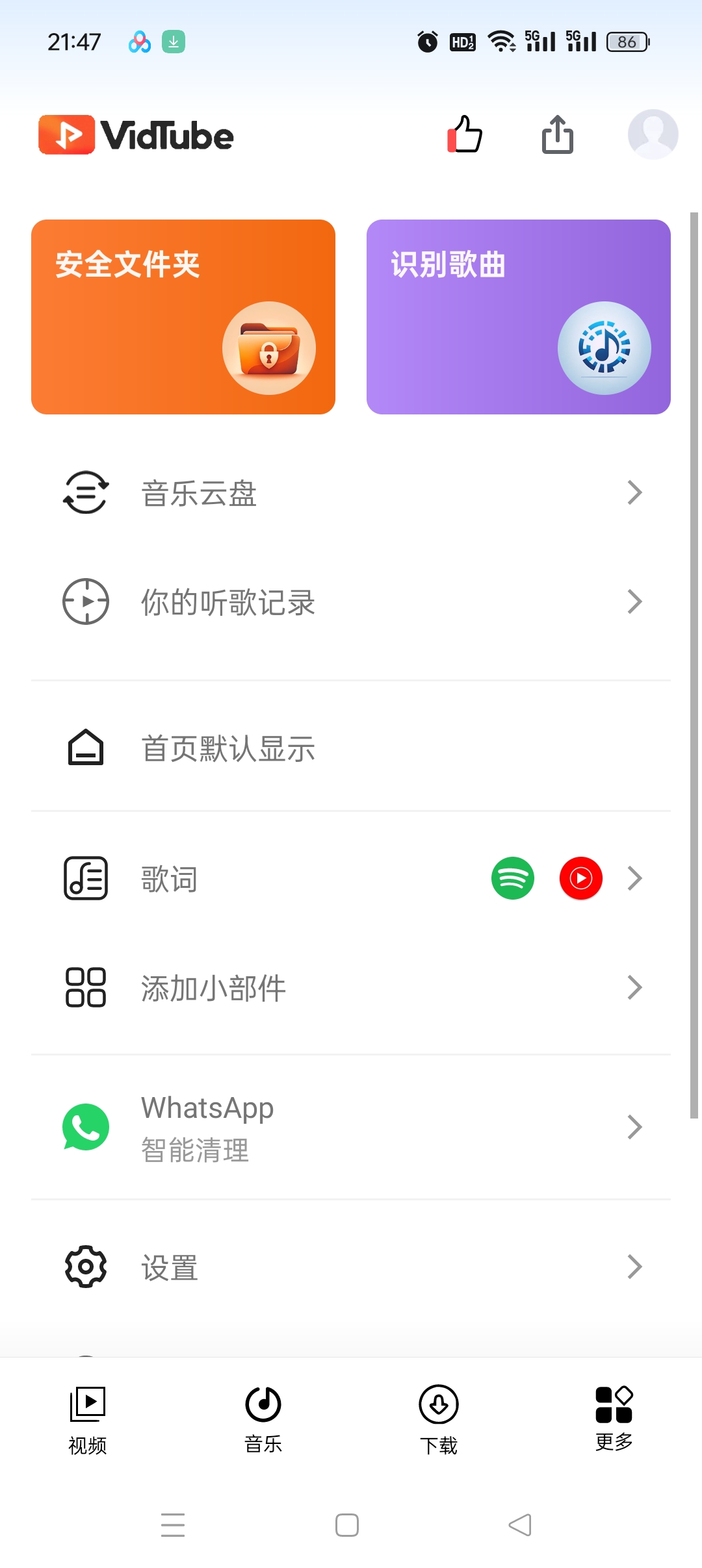This screenshot has width=702, height=1568.
Task: Open the 下载 downloads tab
Action: [437, 1423]
